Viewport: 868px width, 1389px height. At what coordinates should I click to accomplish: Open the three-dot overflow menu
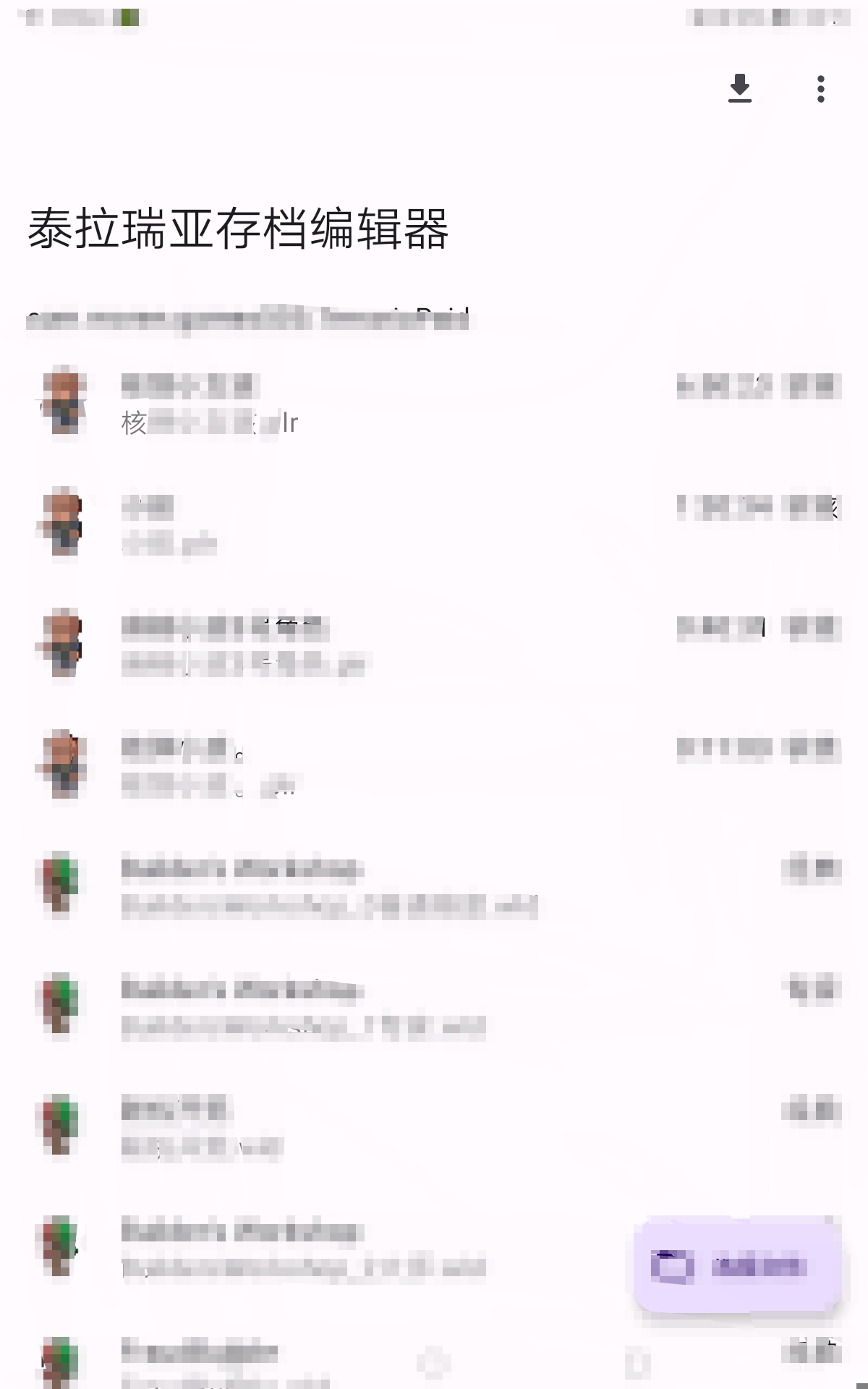click(x=820, y=89)
